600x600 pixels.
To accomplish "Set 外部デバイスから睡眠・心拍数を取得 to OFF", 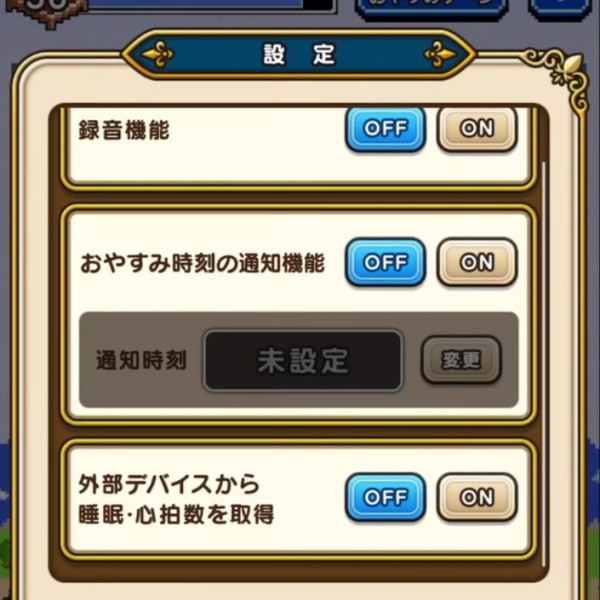I will click(x=385, y=497).
